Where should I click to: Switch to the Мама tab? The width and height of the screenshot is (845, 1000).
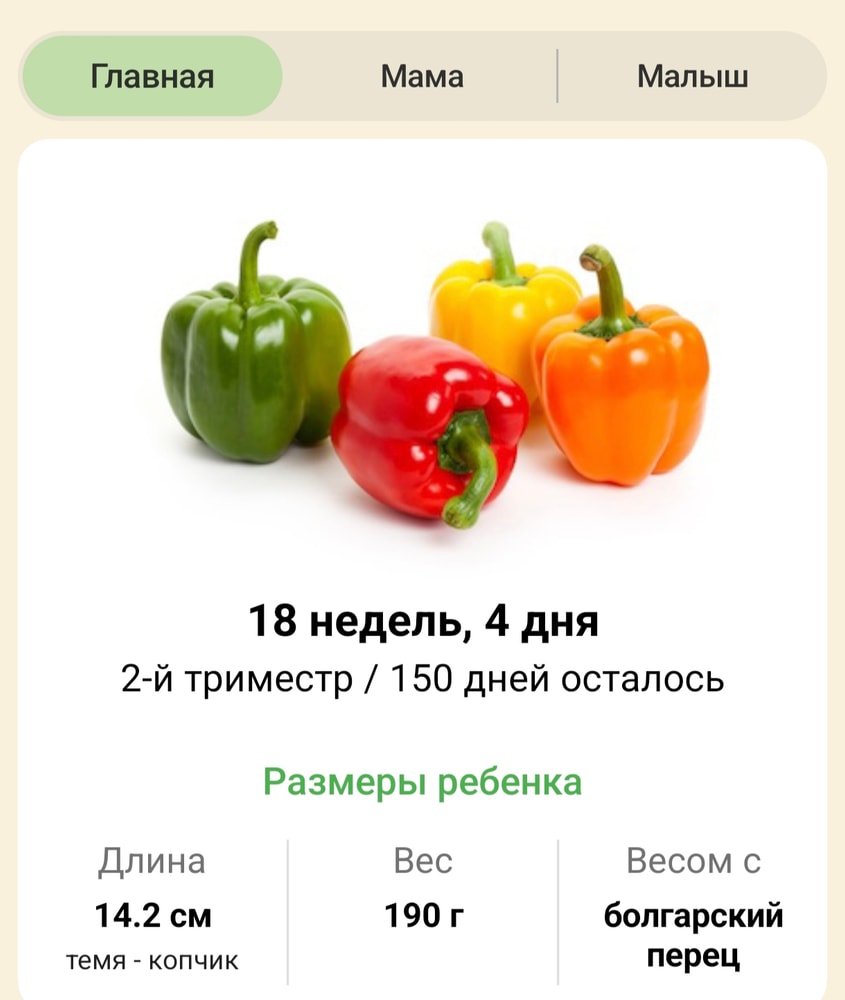(x=421, y=77)
